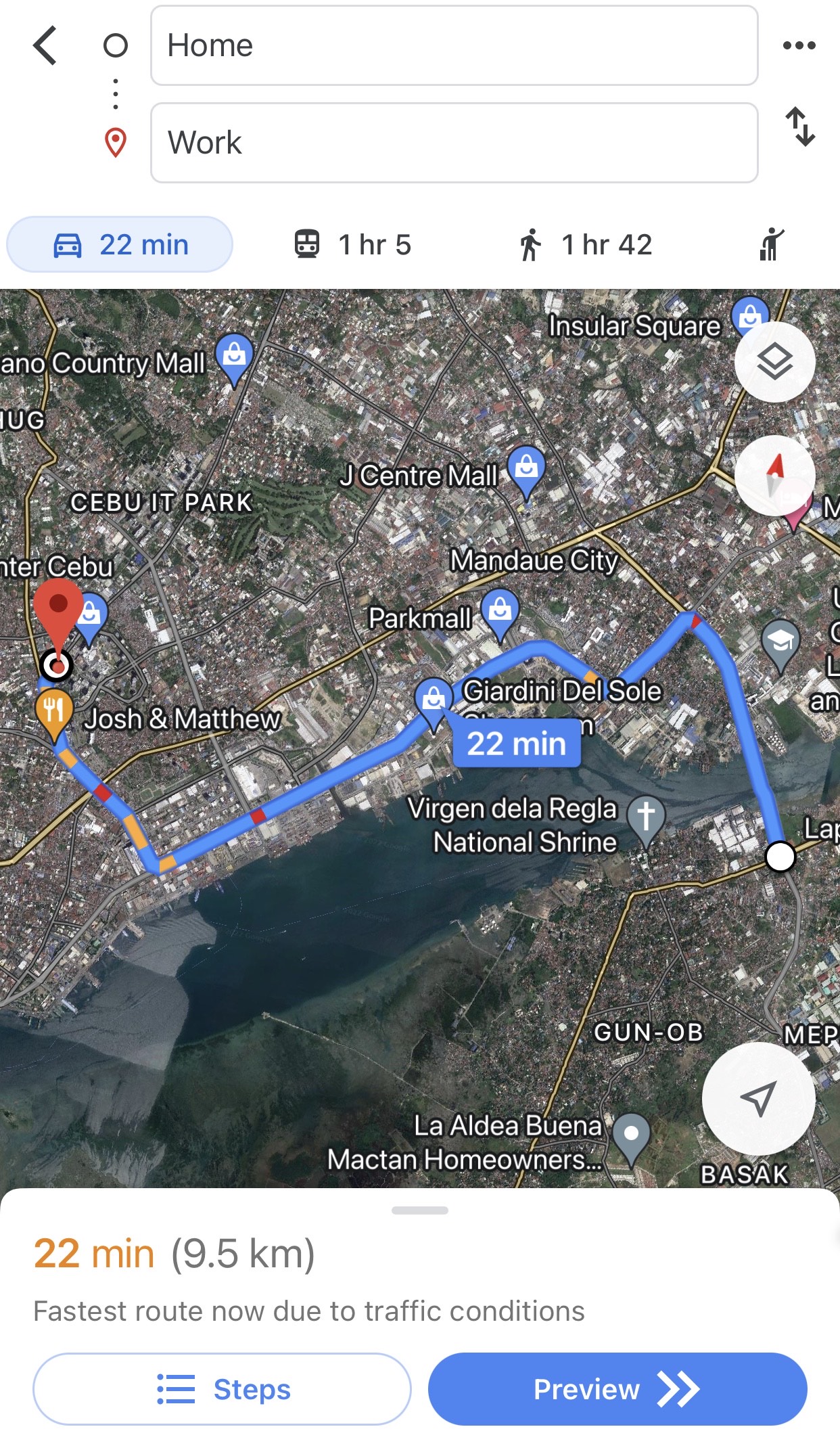The width and height of the screenshot is (840, 1450).
Task: Open Virgen dela Regla National Shrine pin
Action: 646,816
